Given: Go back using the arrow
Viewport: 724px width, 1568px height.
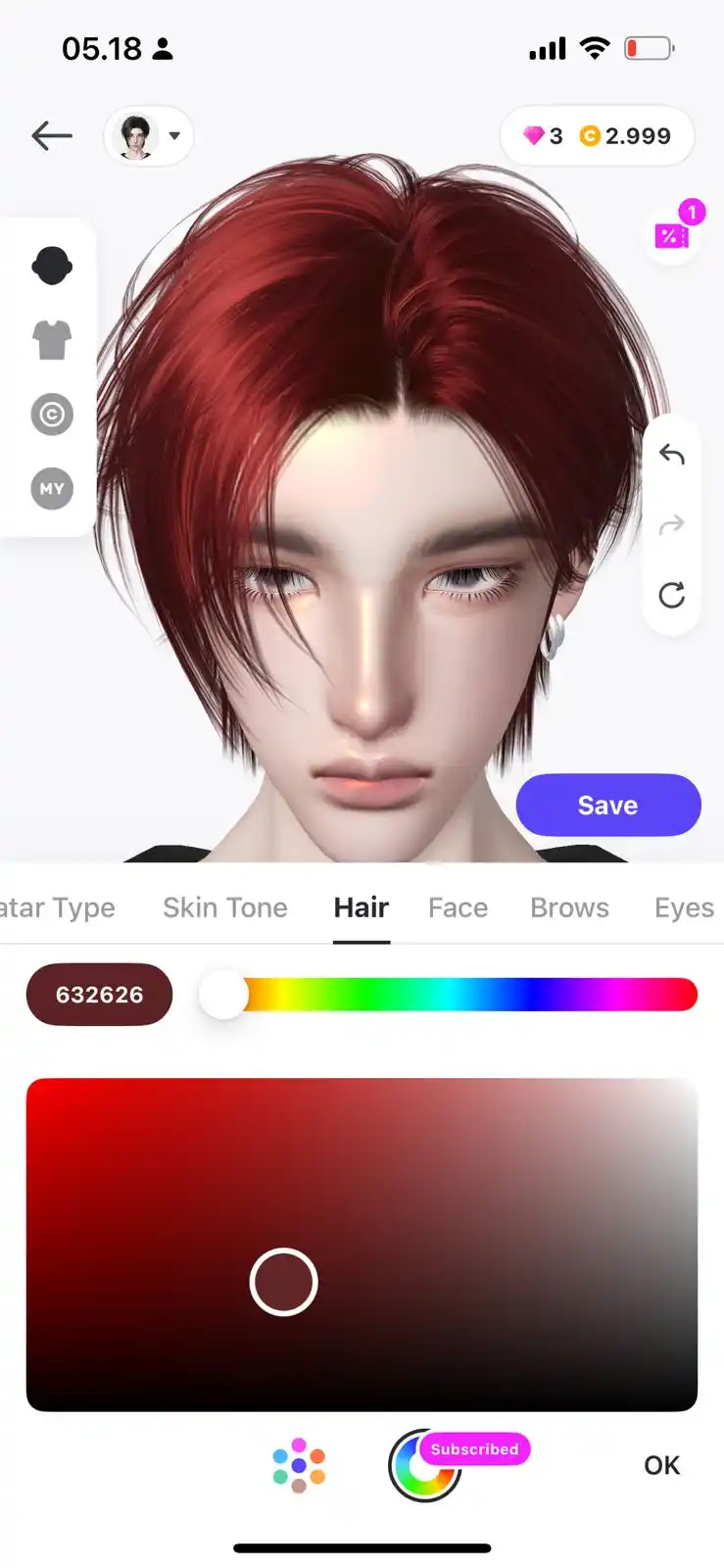Looking at the screenshot, I should coord(52,135).
